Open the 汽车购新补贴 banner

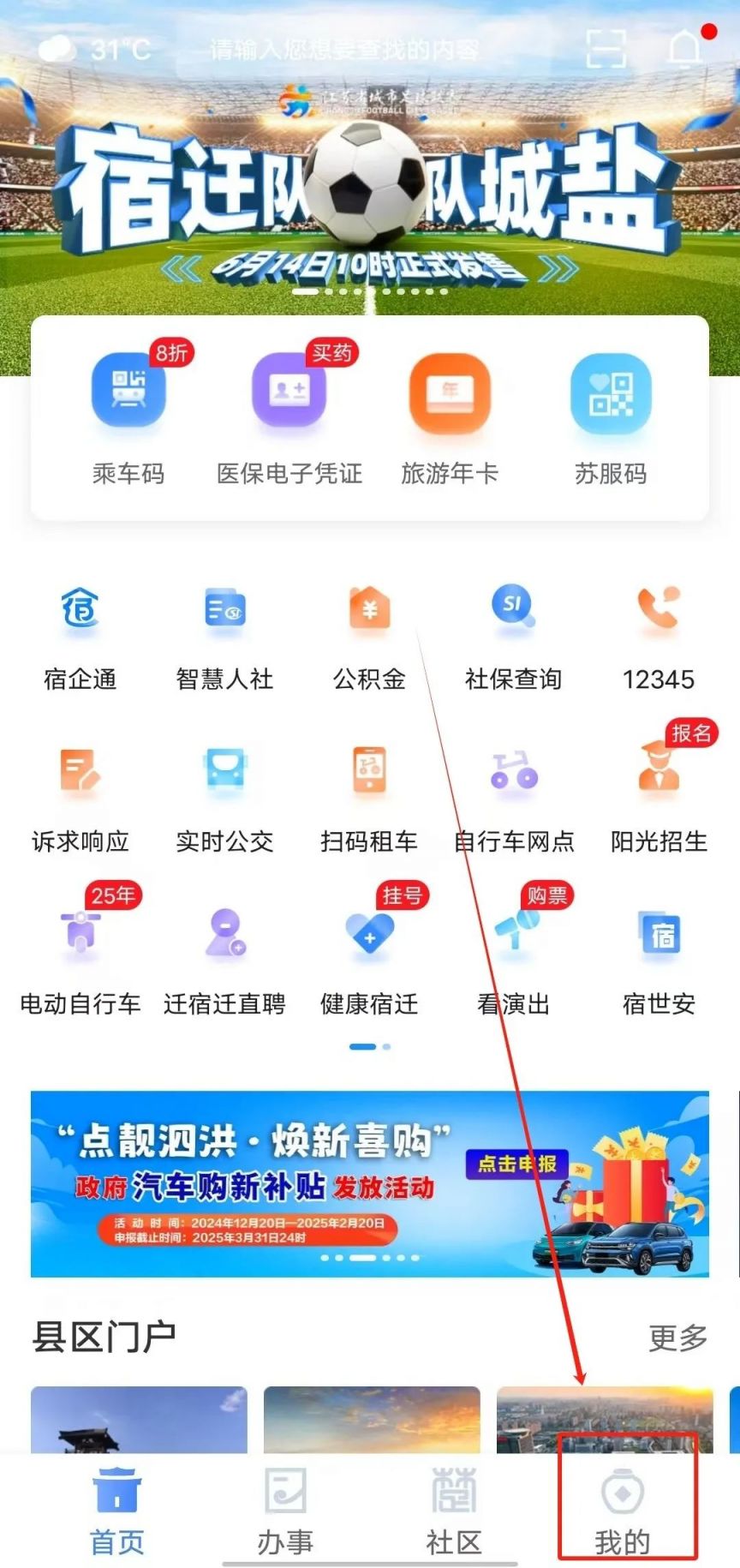tap(369, 1182)
